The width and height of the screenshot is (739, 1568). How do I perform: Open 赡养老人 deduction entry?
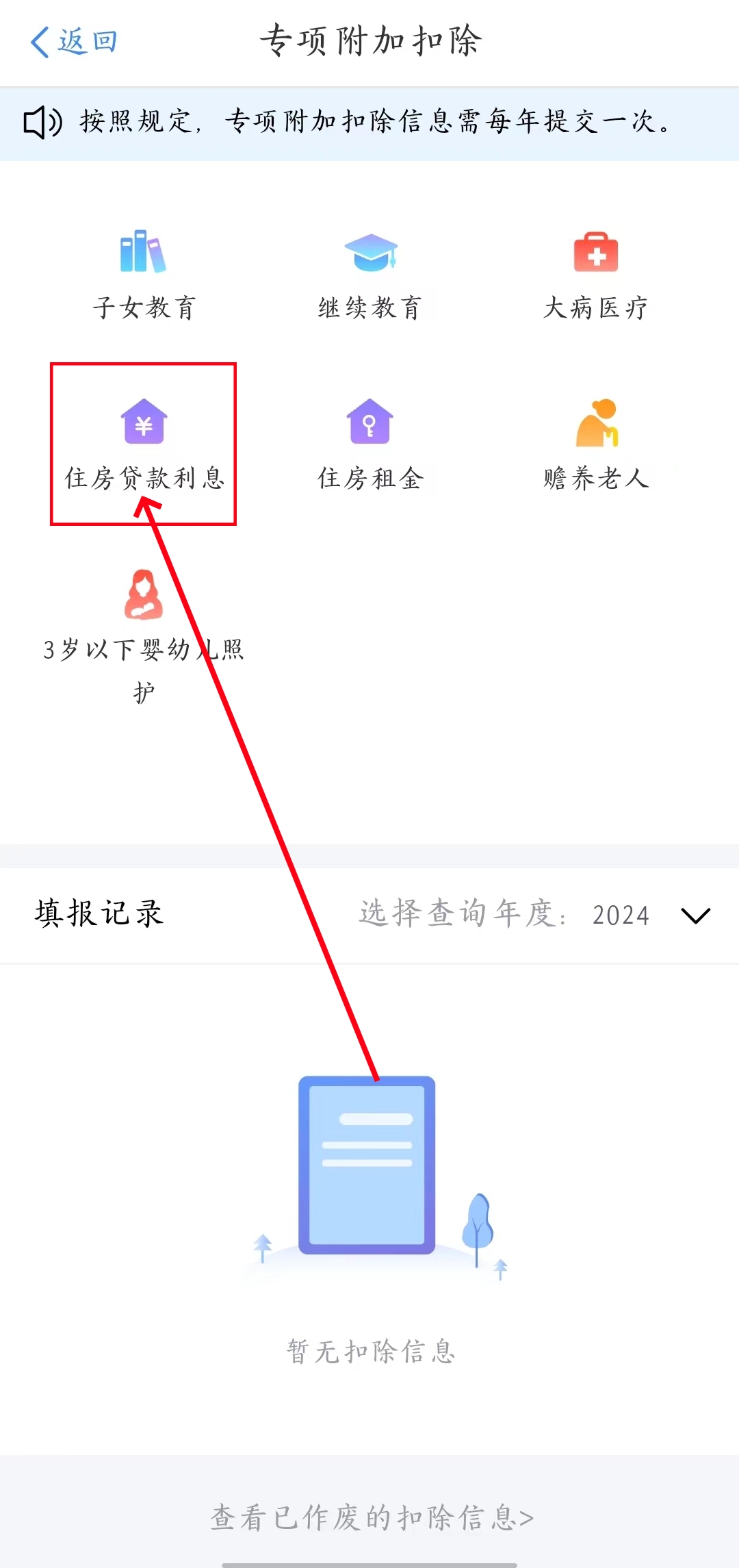[x=595, y=445]
